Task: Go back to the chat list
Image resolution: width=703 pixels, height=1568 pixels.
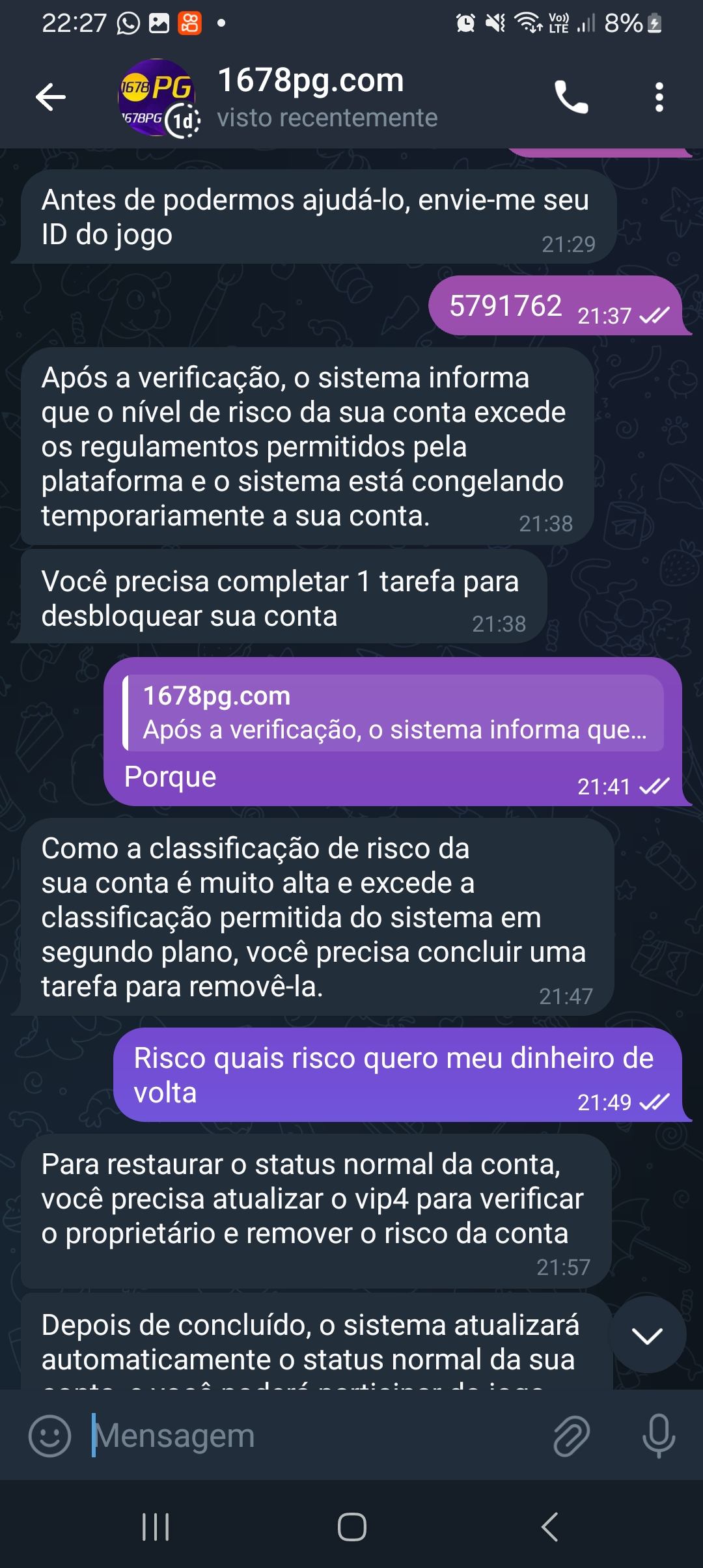Action: (51, 98)
